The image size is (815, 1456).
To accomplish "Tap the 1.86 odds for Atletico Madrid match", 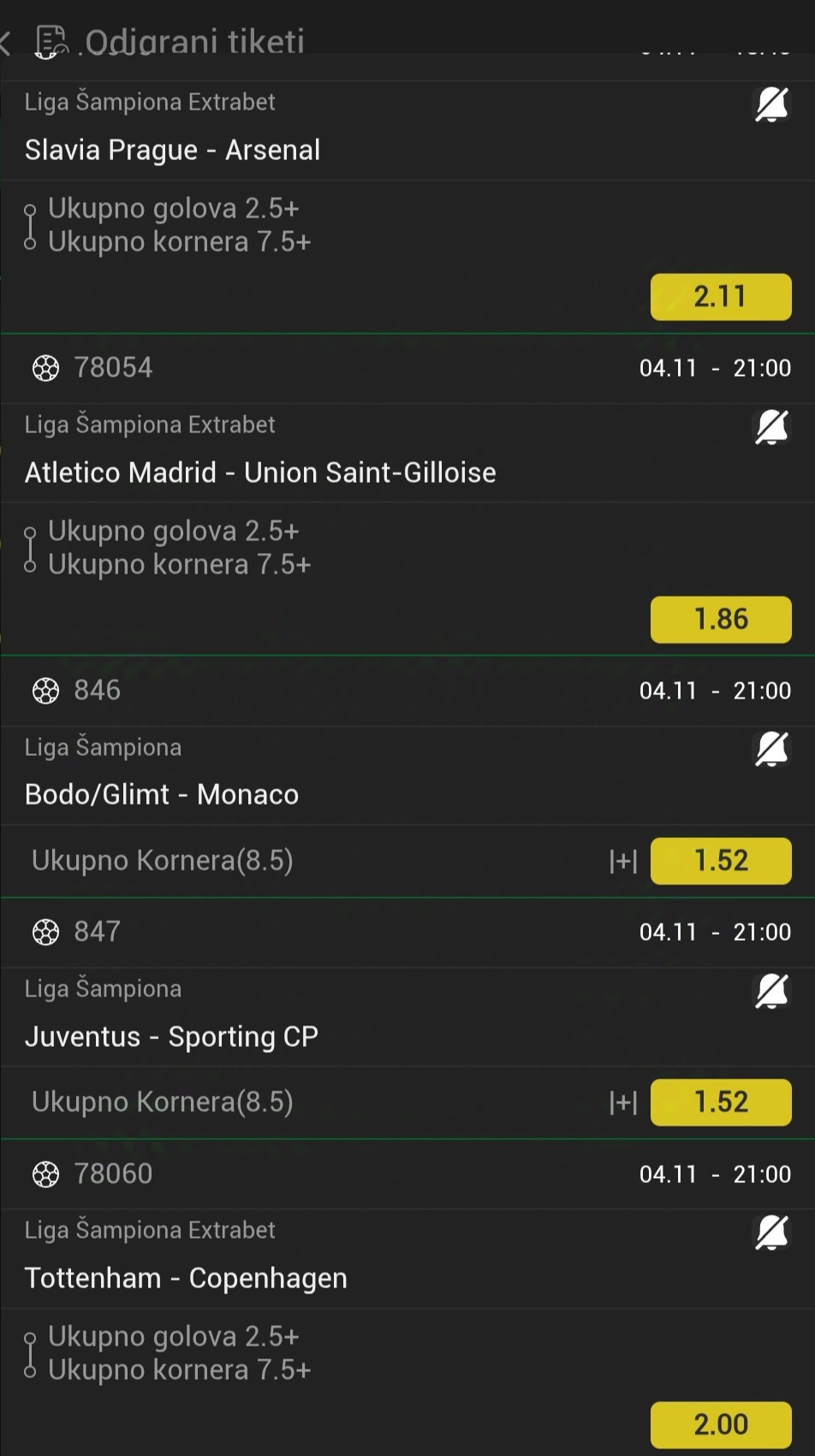I will click(721, 619).
